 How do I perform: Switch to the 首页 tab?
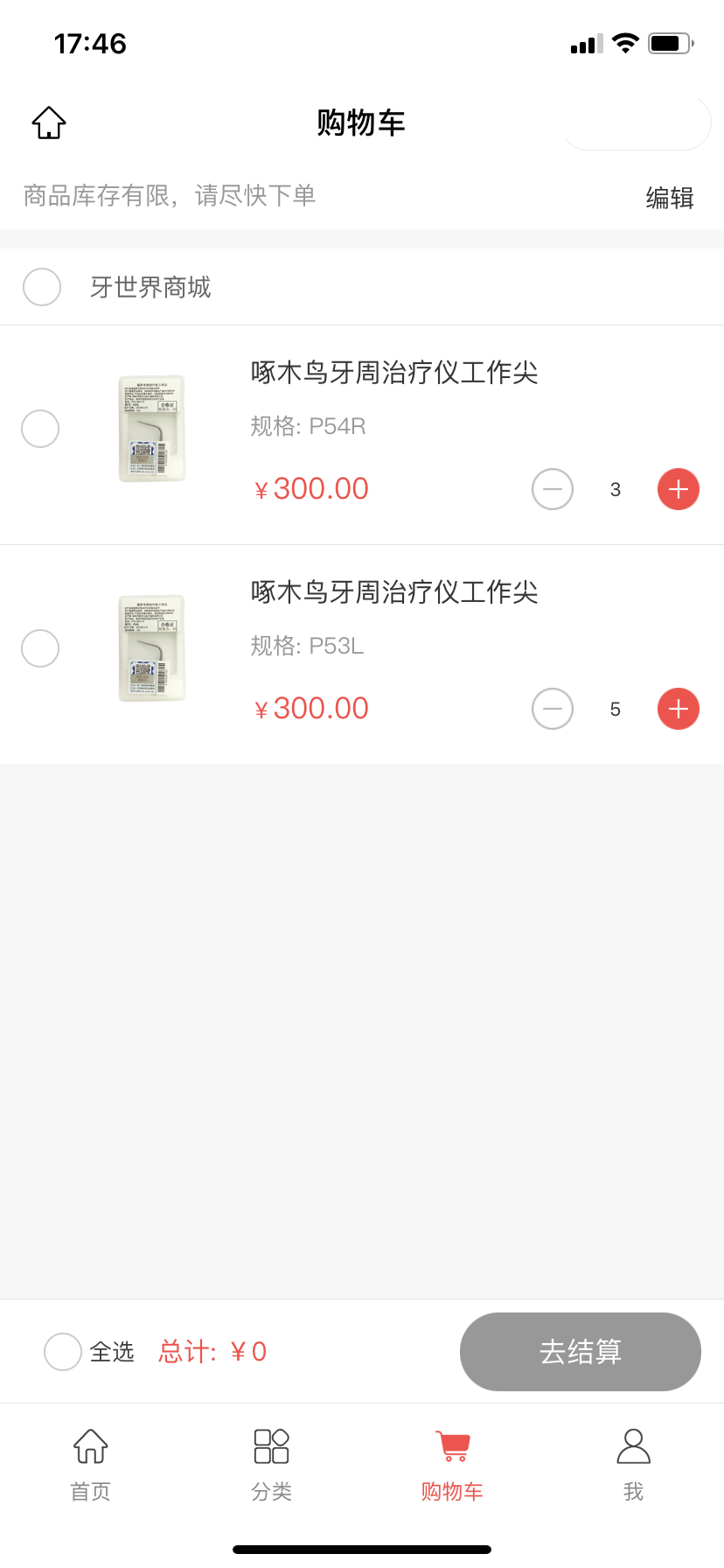(91, 1465)
